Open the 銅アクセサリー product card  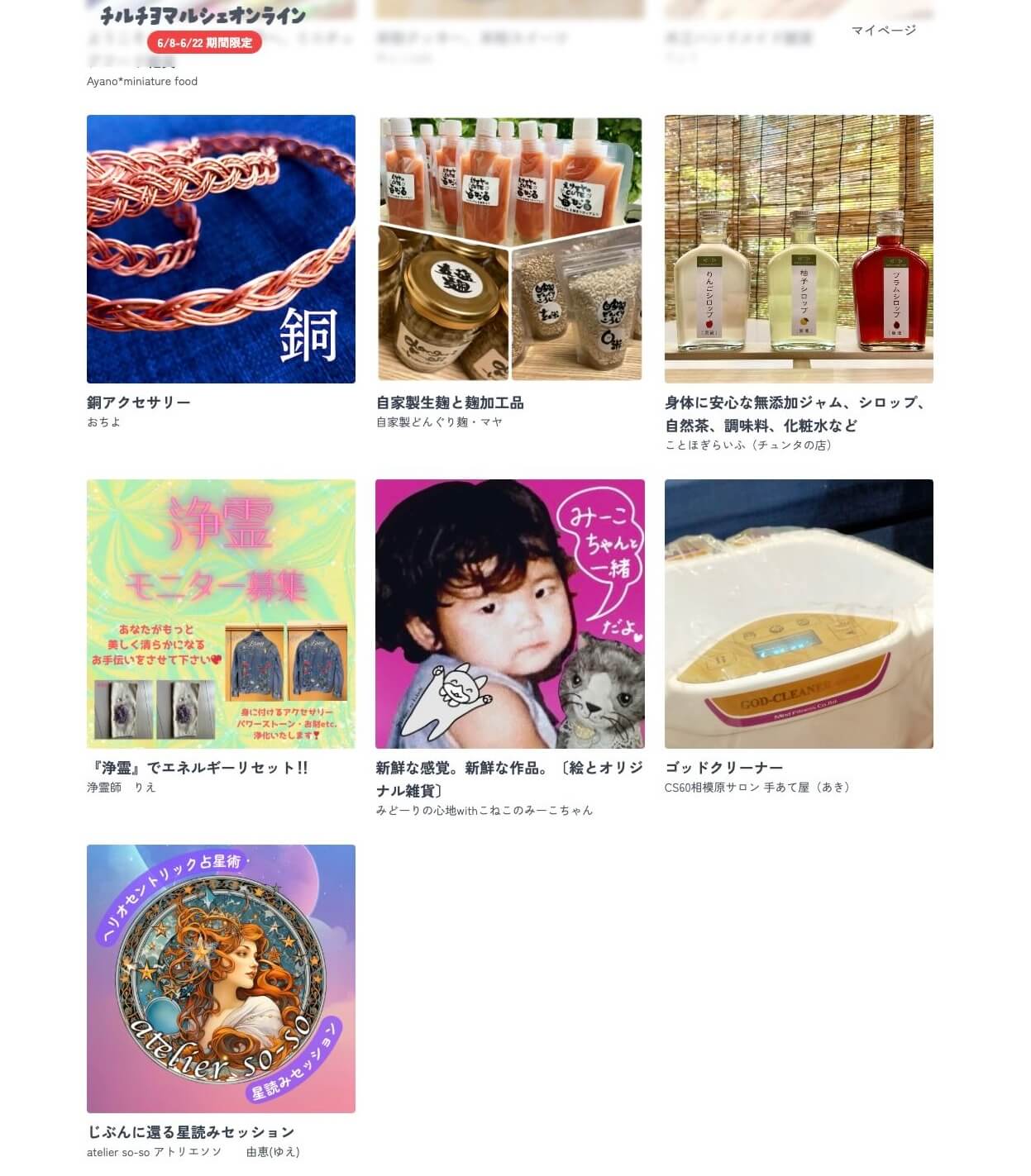(x=221, y=249)
